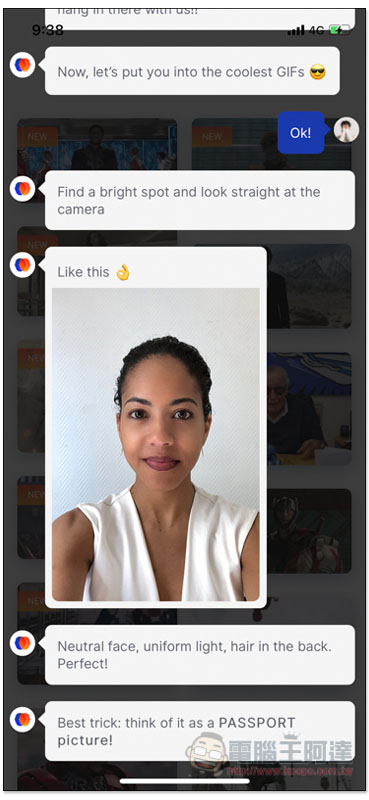Open the example selfie under Like this

pos(156,444)
